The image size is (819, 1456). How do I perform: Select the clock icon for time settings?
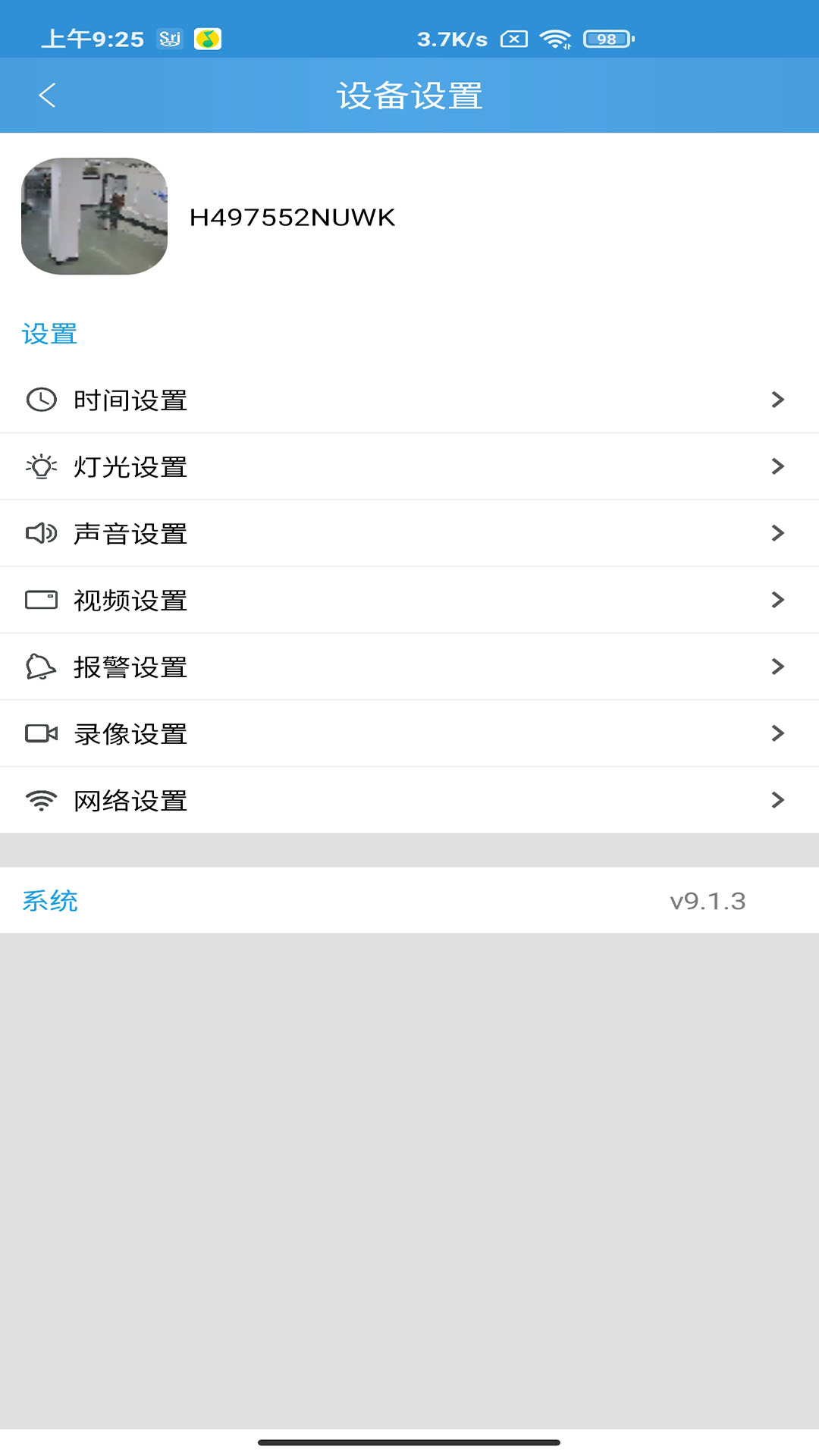40,400
